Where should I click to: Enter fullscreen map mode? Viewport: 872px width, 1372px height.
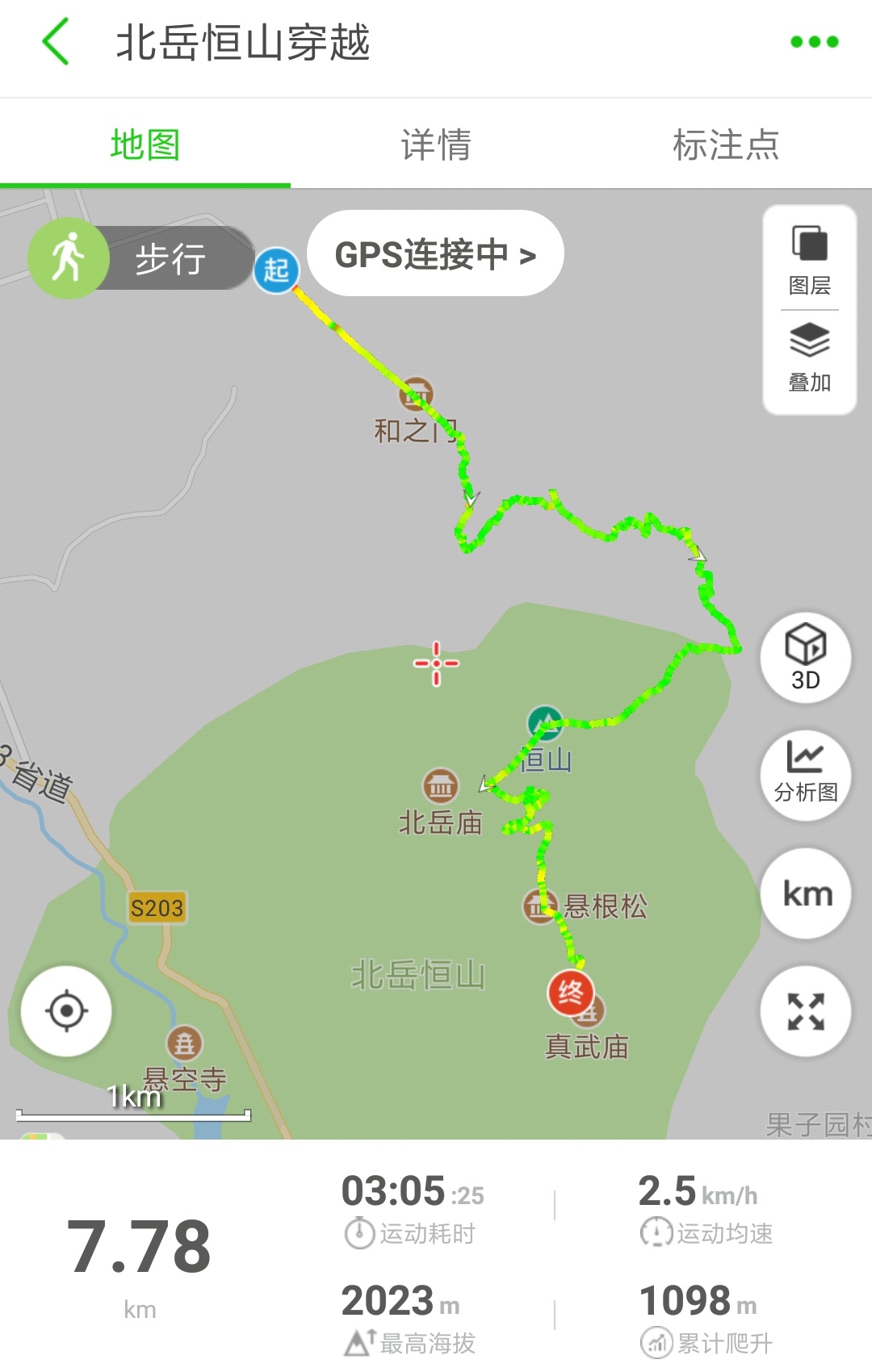(805, 1010)
